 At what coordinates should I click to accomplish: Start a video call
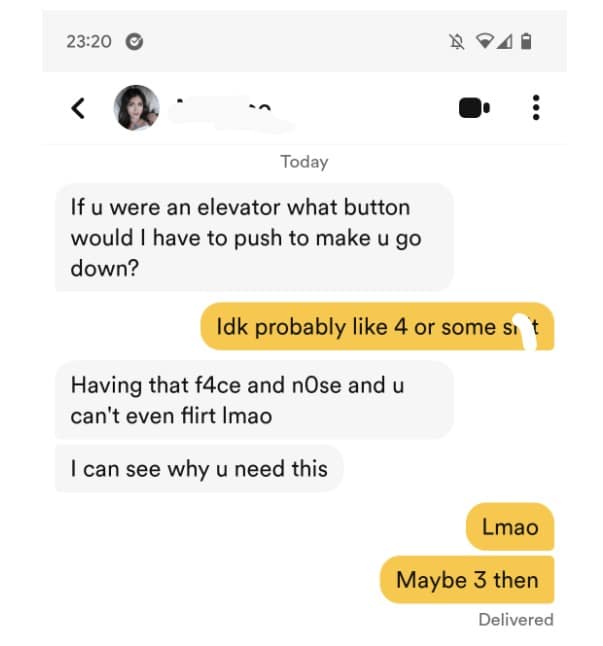pos(474,107)
